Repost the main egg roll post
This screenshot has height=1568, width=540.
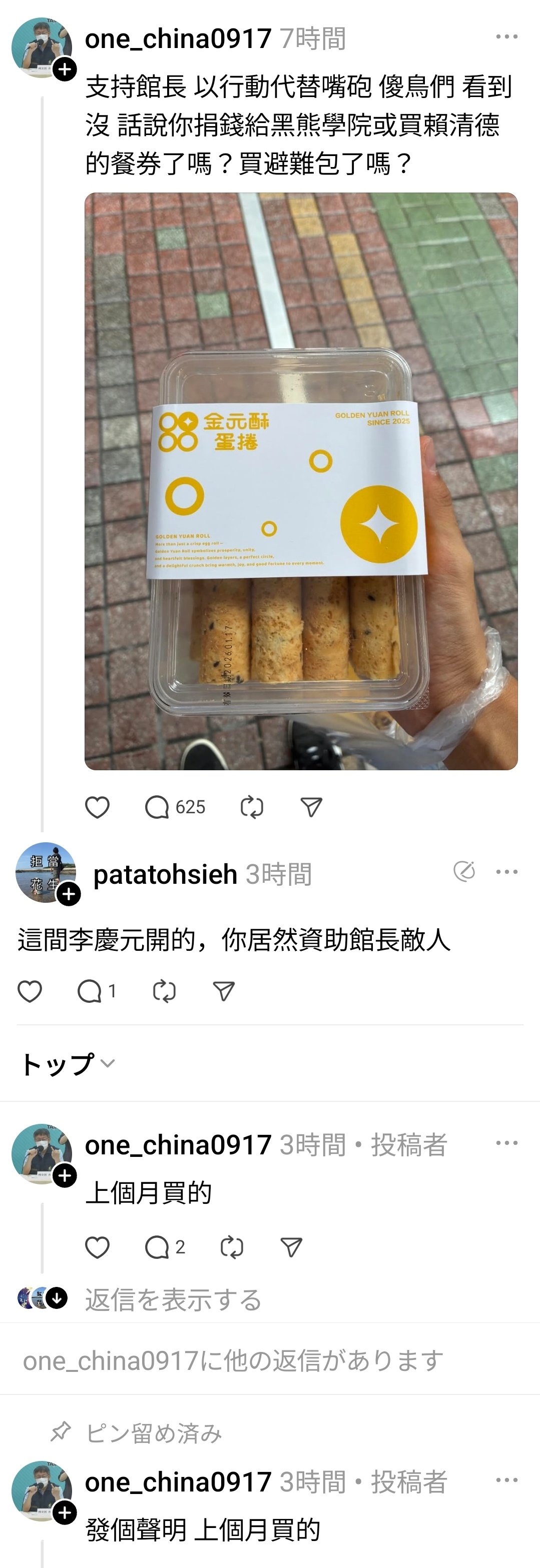[x=251, y=807]
